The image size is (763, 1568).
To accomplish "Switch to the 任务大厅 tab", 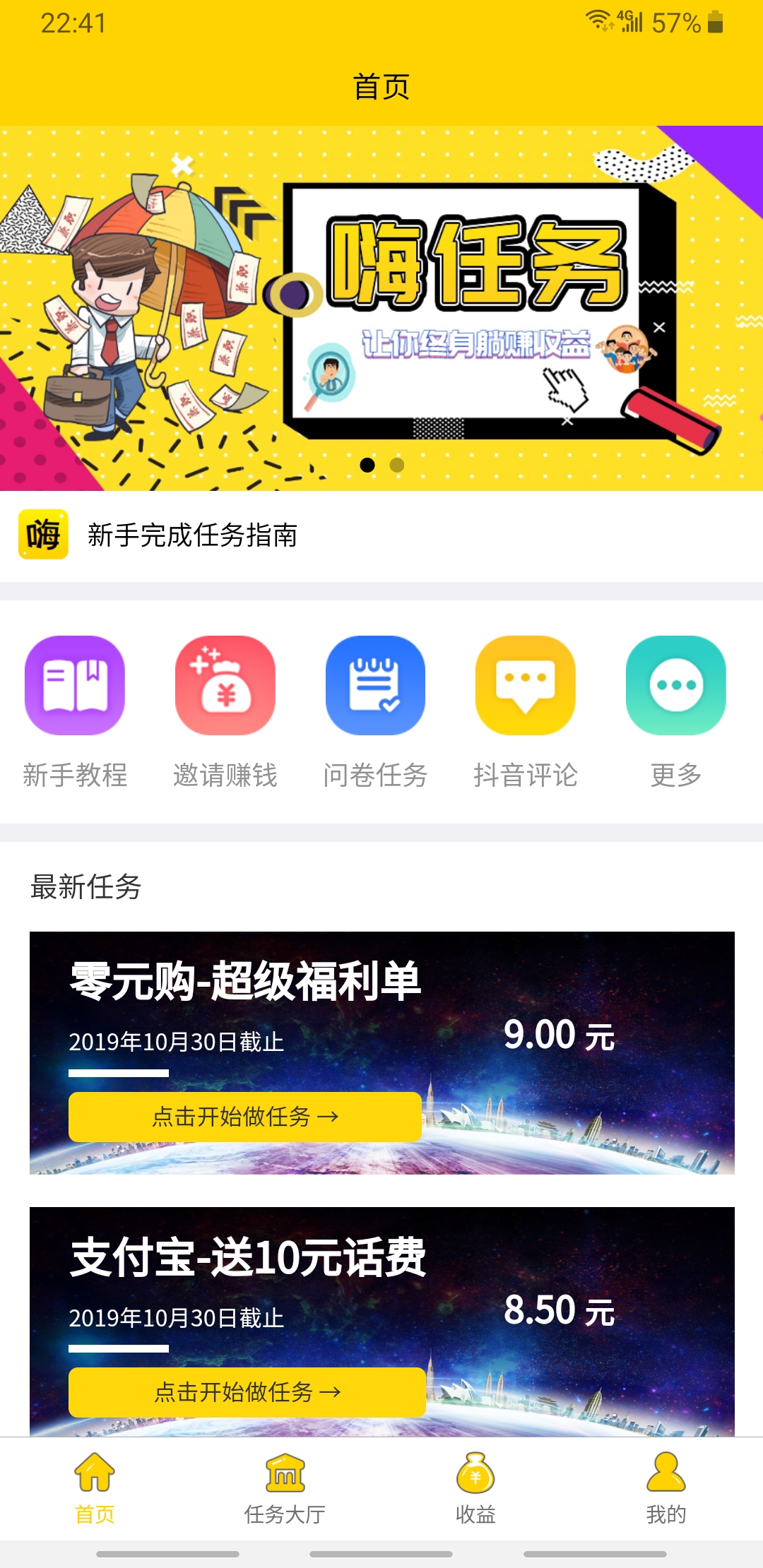I will (285, 1487).
